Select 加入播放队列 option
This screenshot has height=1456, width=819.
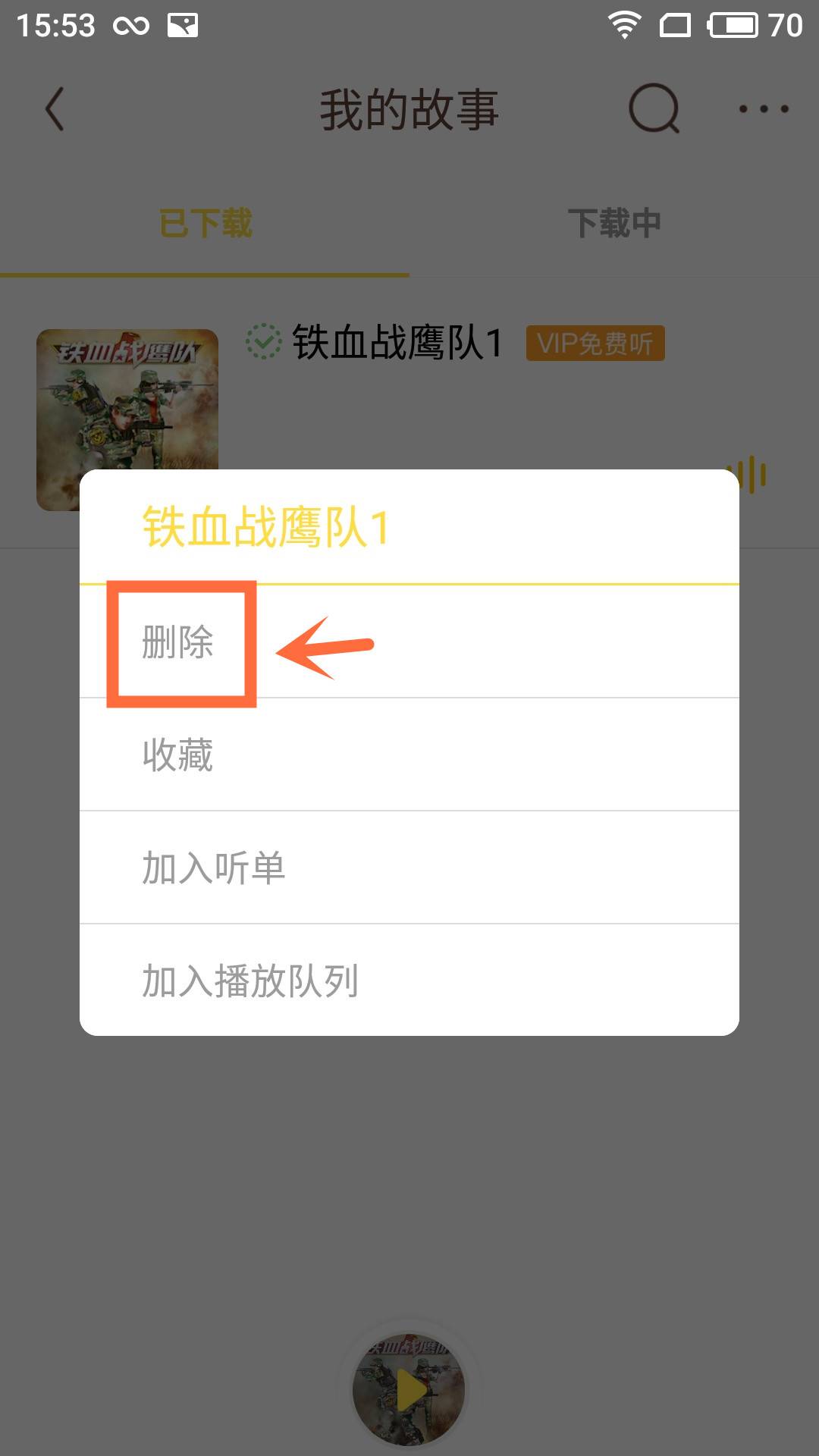250,981
